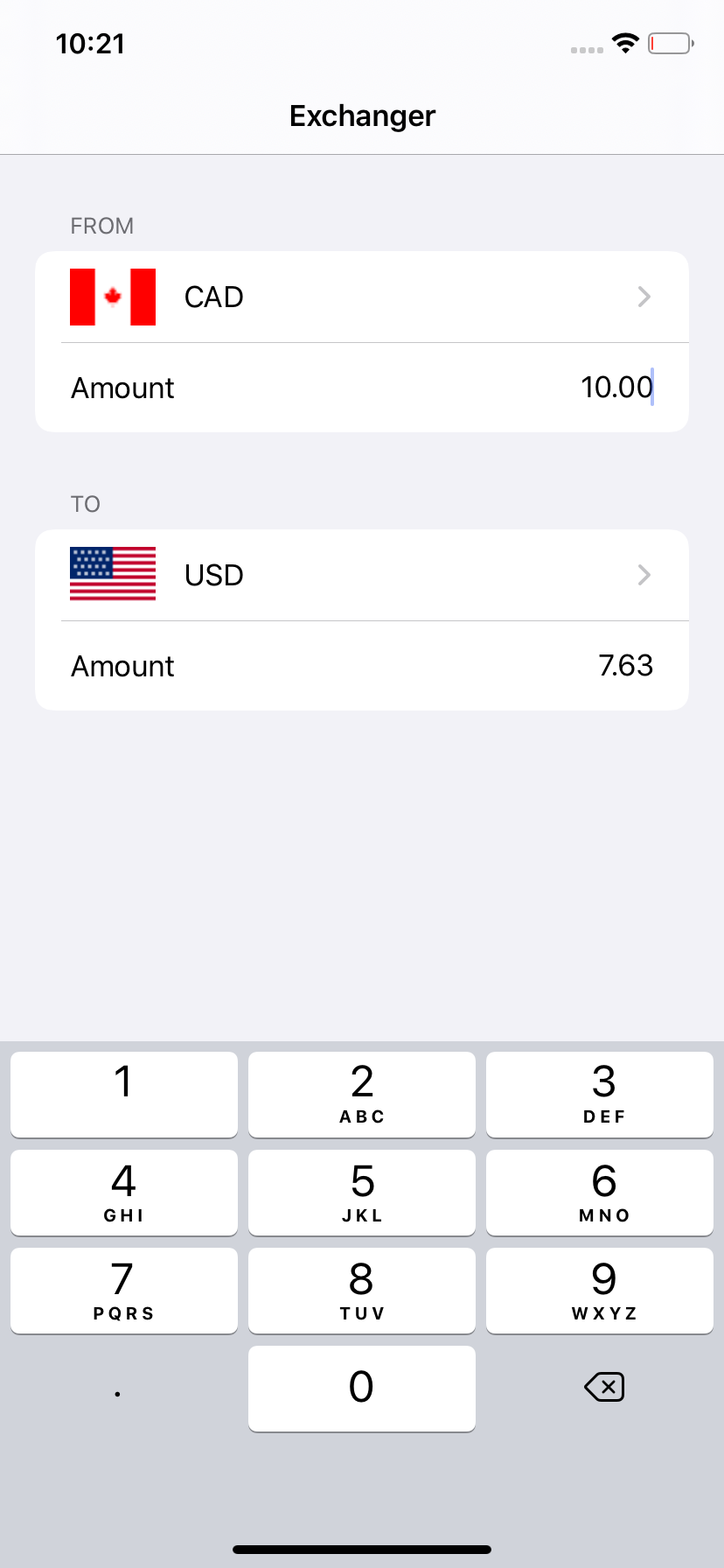Image resolution: width=724 pixels, height=1568 pixels.
Task: Enter digit 2 on the keypad
Action: [x=362, y=1094]
